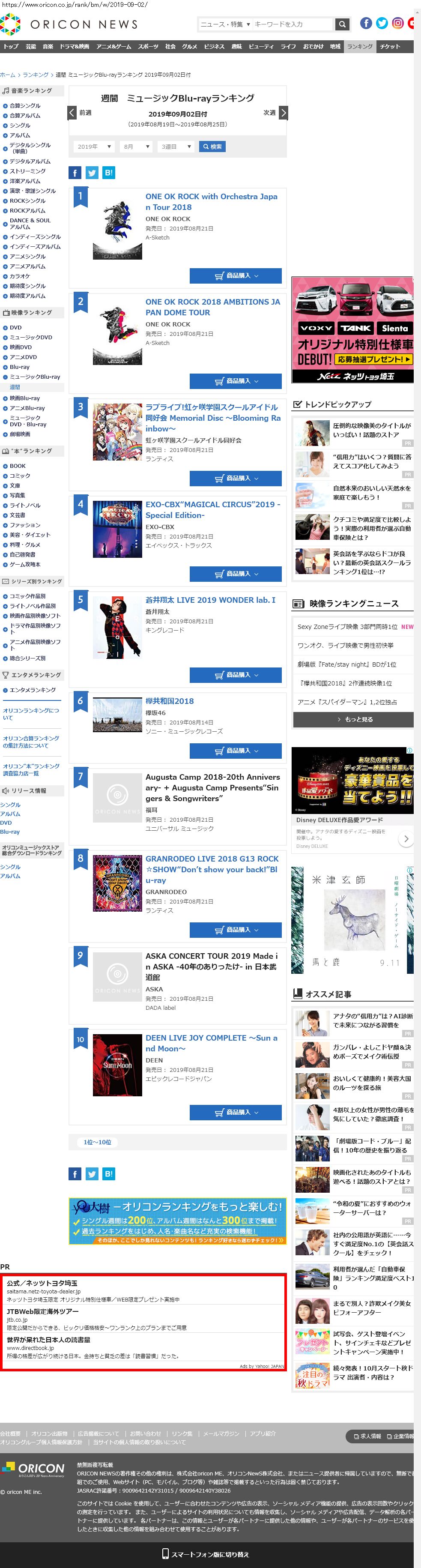Viewport: 421px width, 1568px height.
Task: Open the 合算シングル ranking in the sidebar
Action: [25, 105]
